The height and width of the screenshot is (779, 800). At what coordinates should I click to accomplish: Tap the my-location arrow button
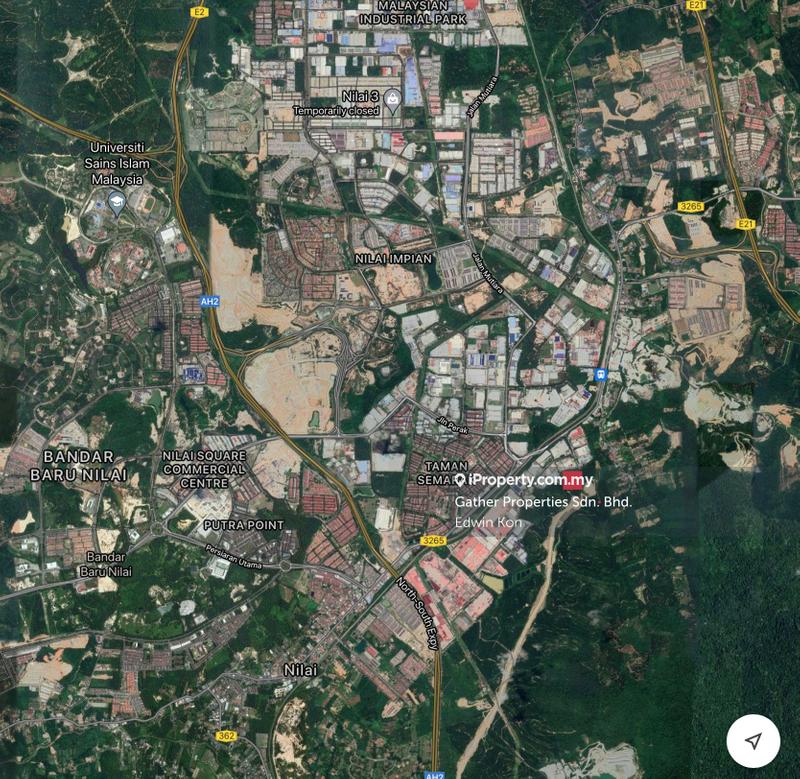coord(754,741)
